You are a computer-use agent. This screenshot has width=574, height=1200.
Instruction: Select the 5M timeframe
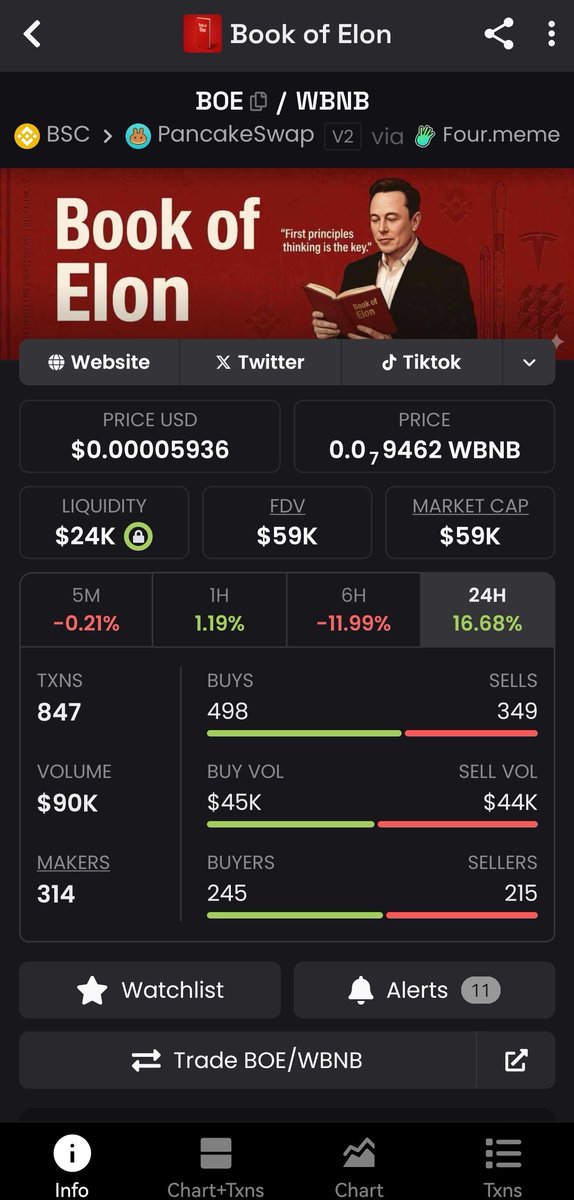click(x=86, y=610)
